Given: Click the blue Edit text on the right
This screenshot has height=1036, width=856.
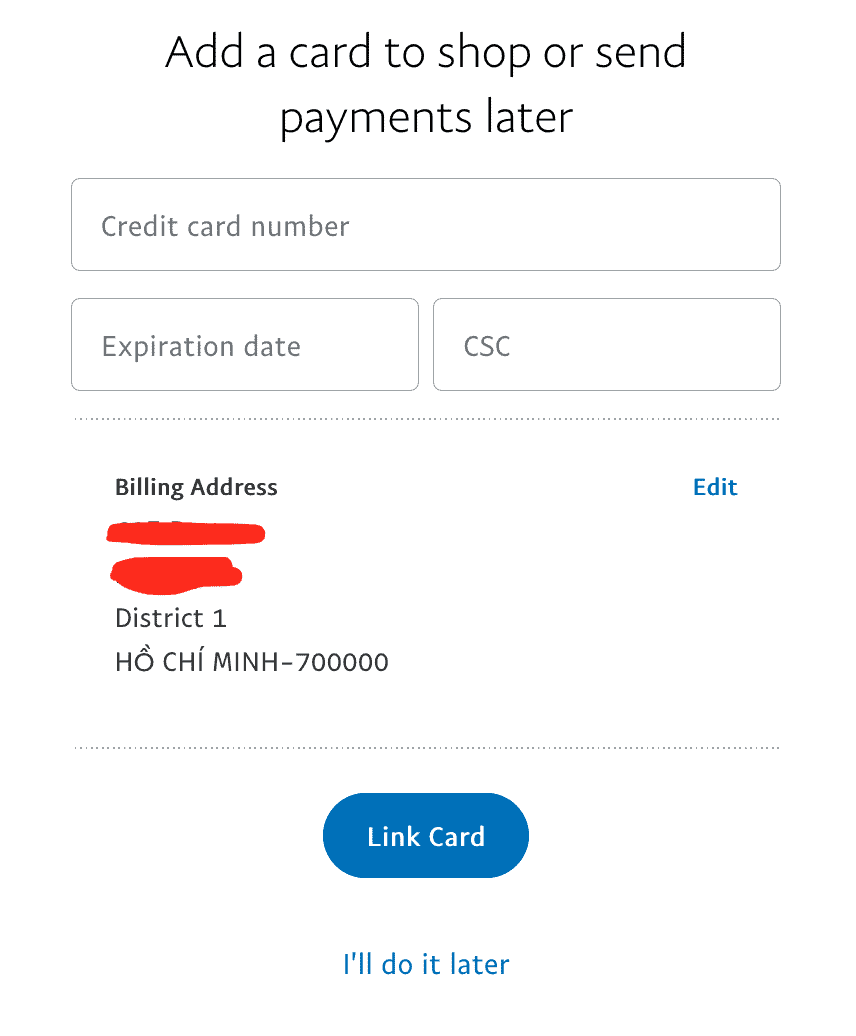Looking at the screenshot, I should click(714, 487).
